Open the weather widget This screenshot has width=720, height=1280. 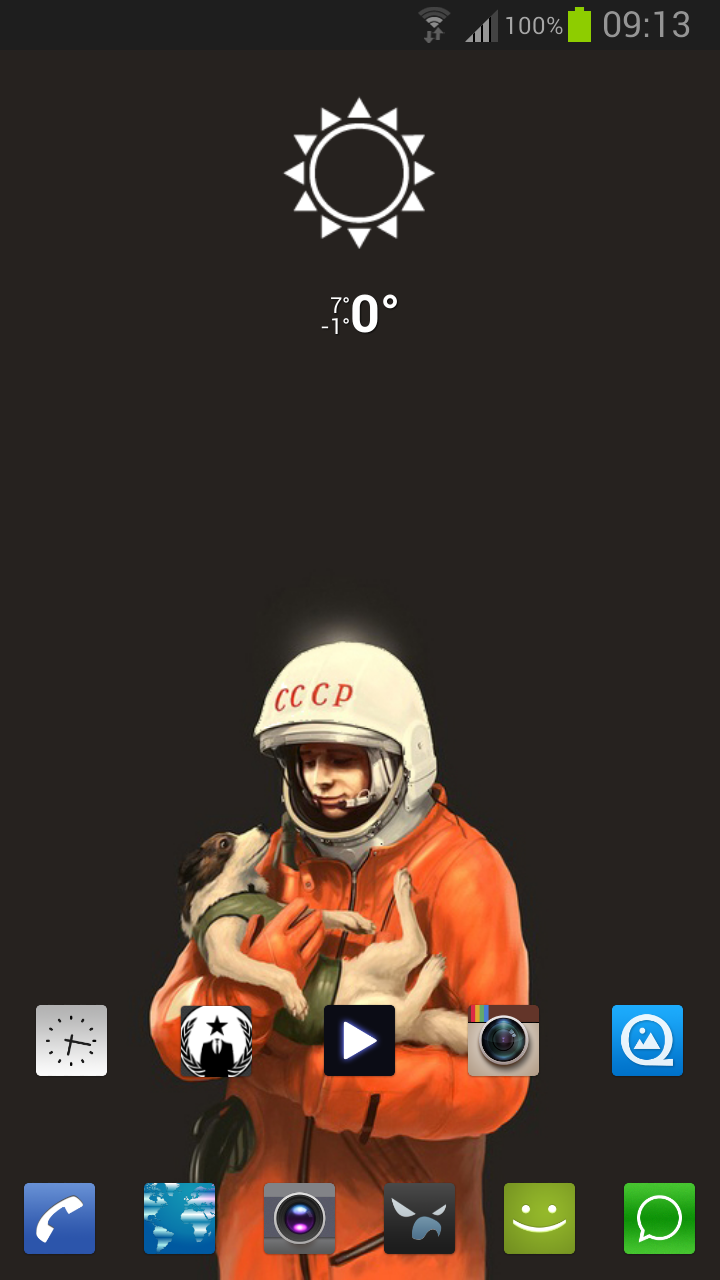tap(360, 216)
